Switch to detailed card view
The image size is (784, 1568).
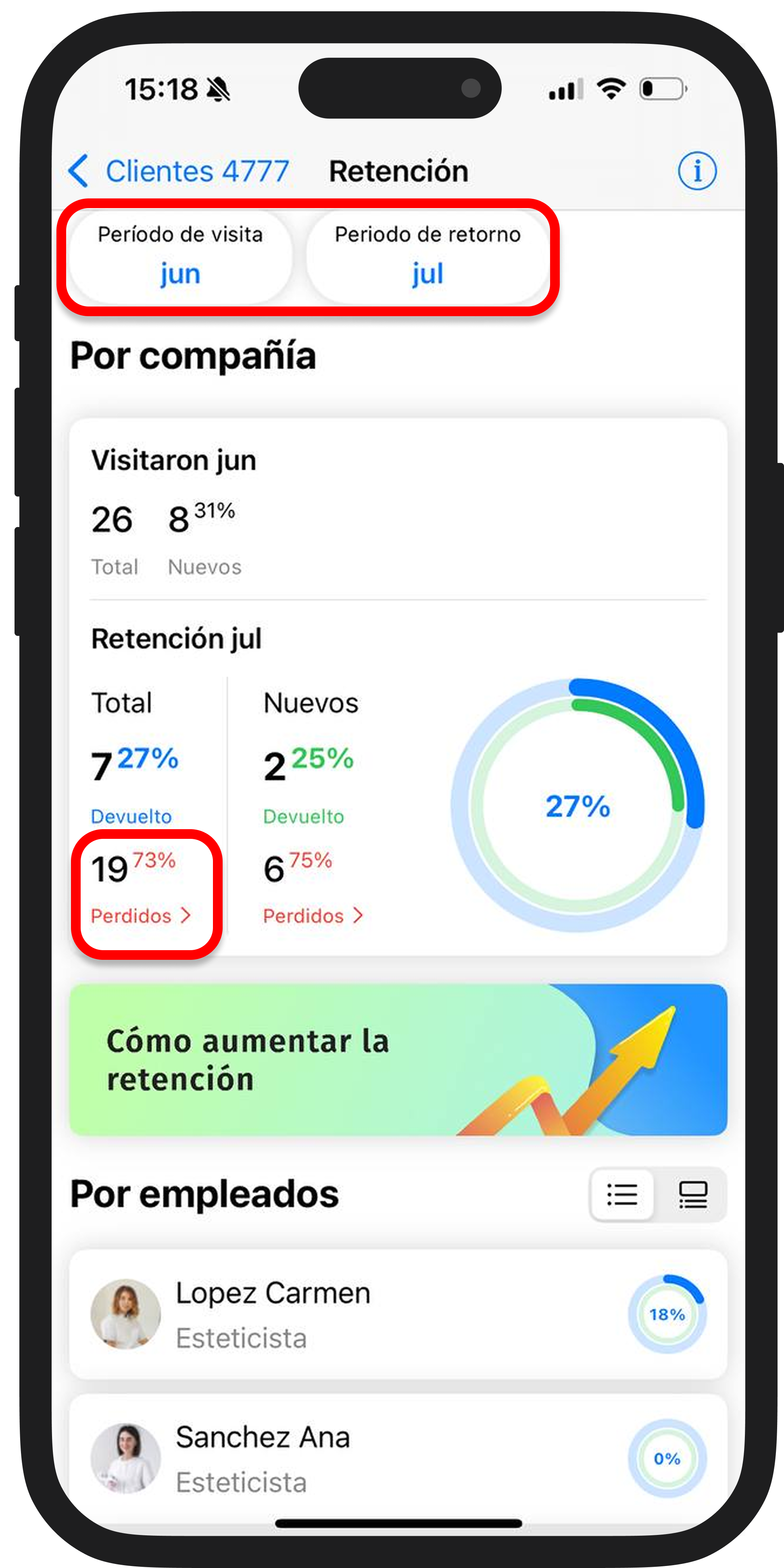[x=693, y=1194]
